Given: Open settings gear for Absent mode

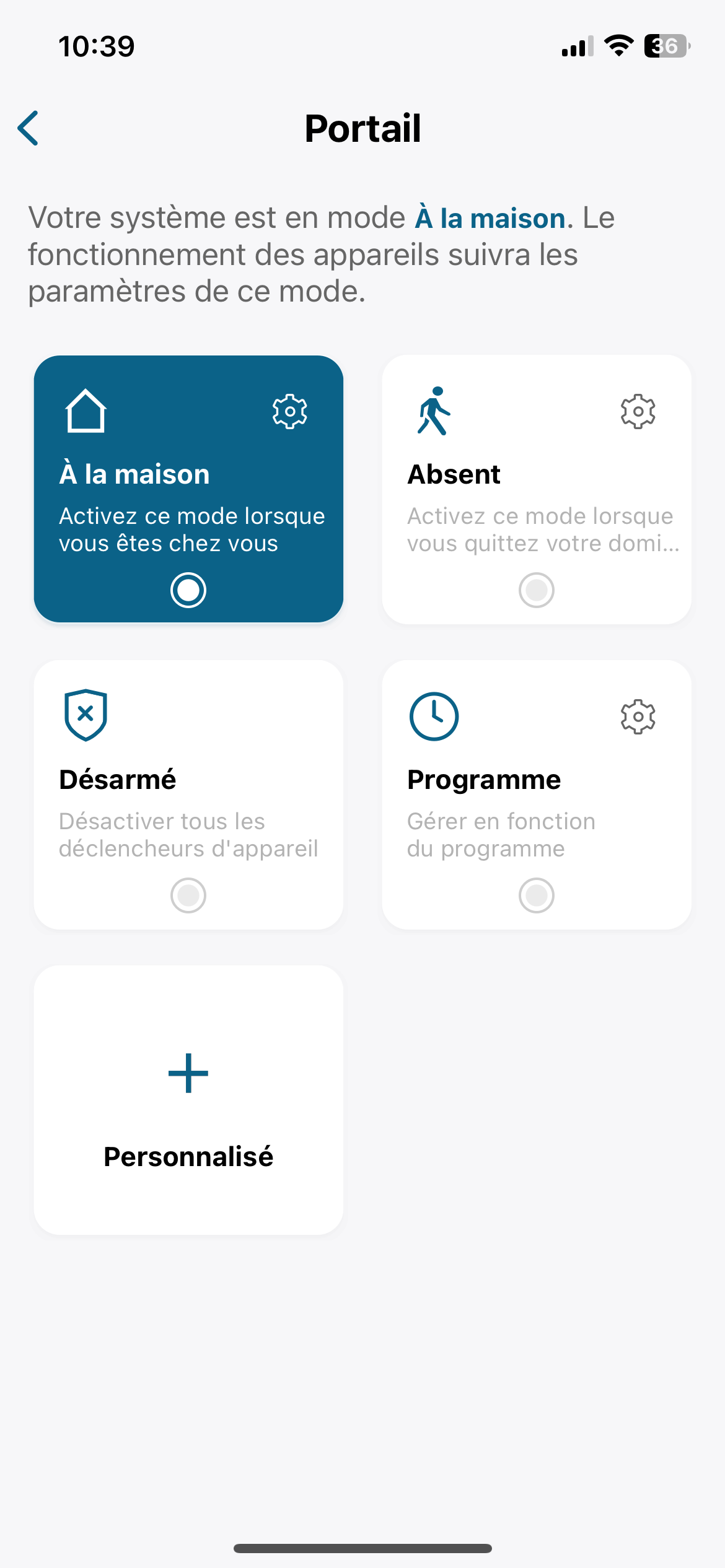Looking at the screenshot, I should coord(638,411).
